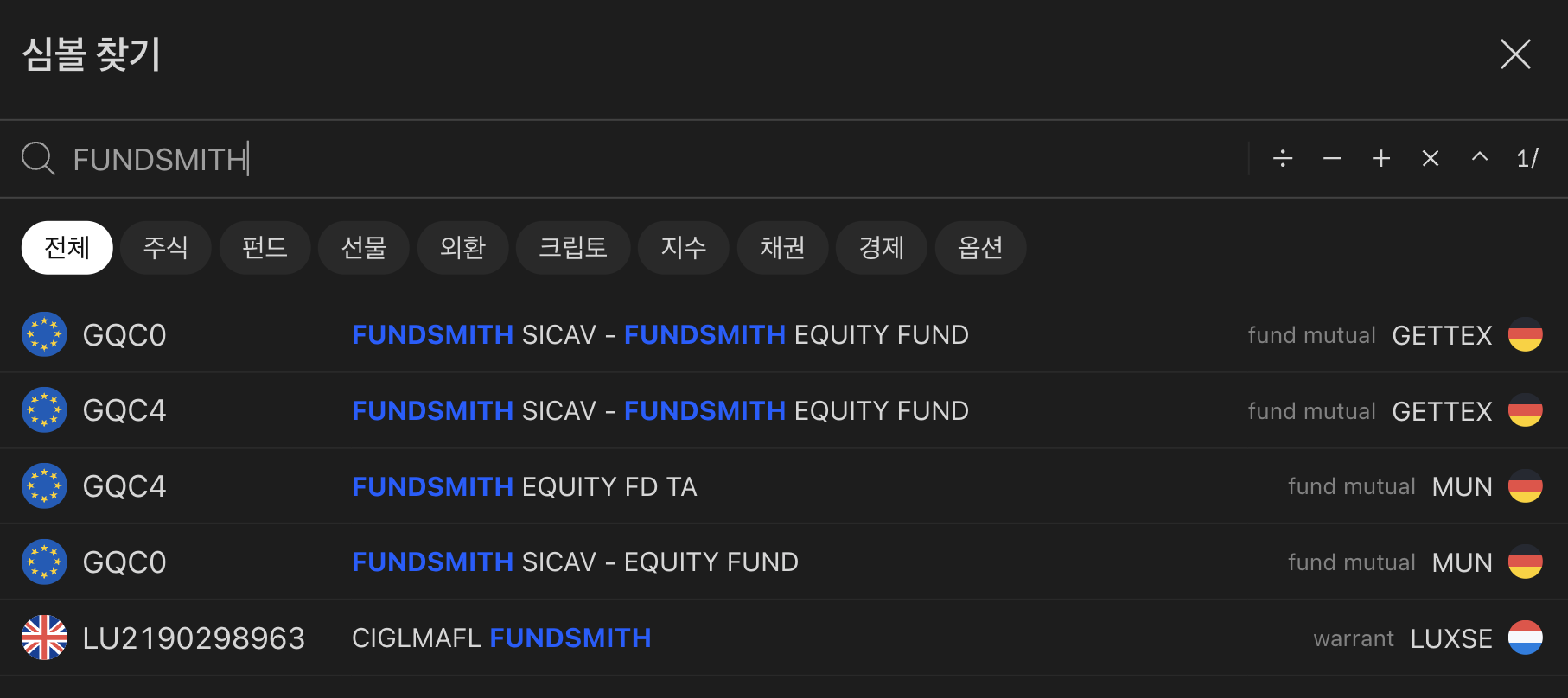Insert the plus operator
Viewport: 1568px width, 698px height.
click(x=1381, y=158)
